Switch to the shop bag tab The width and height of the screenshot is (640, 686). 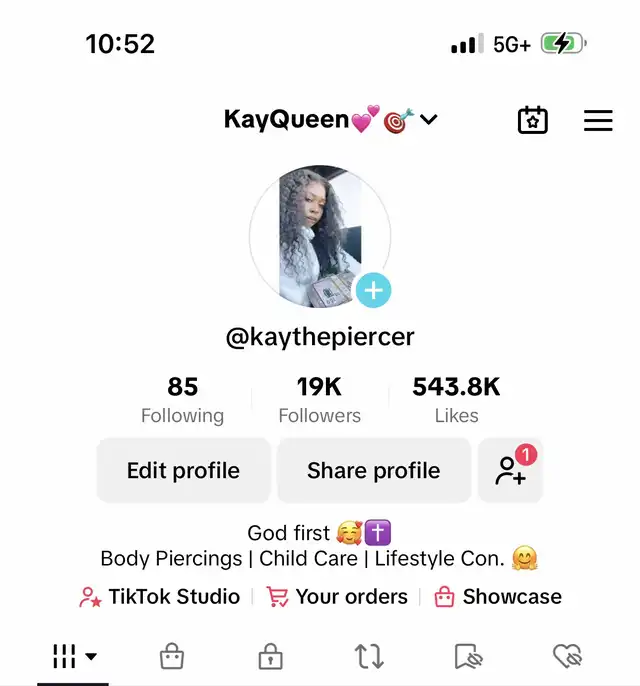coord(172,656)
